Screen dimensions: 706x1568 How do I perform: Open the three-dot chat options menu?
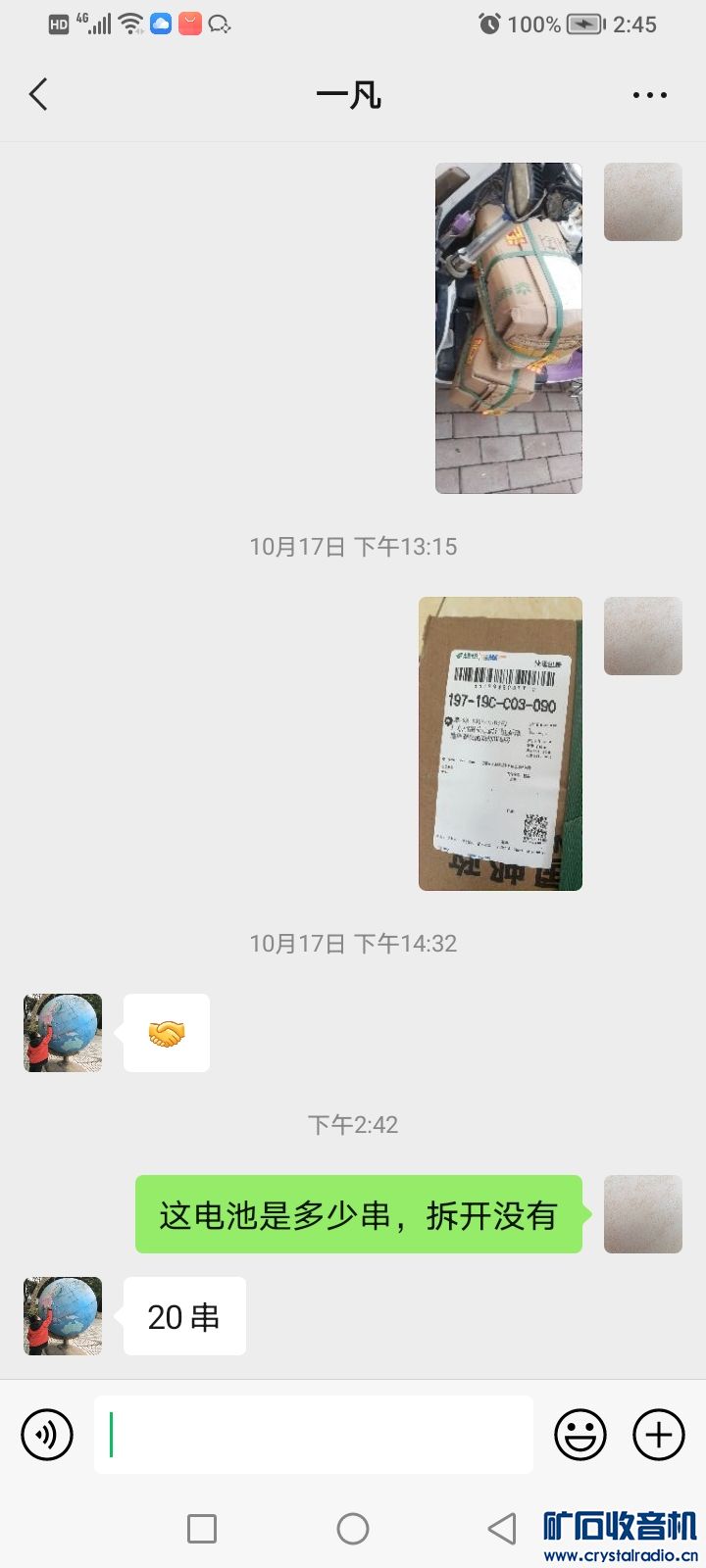[649, 95]
